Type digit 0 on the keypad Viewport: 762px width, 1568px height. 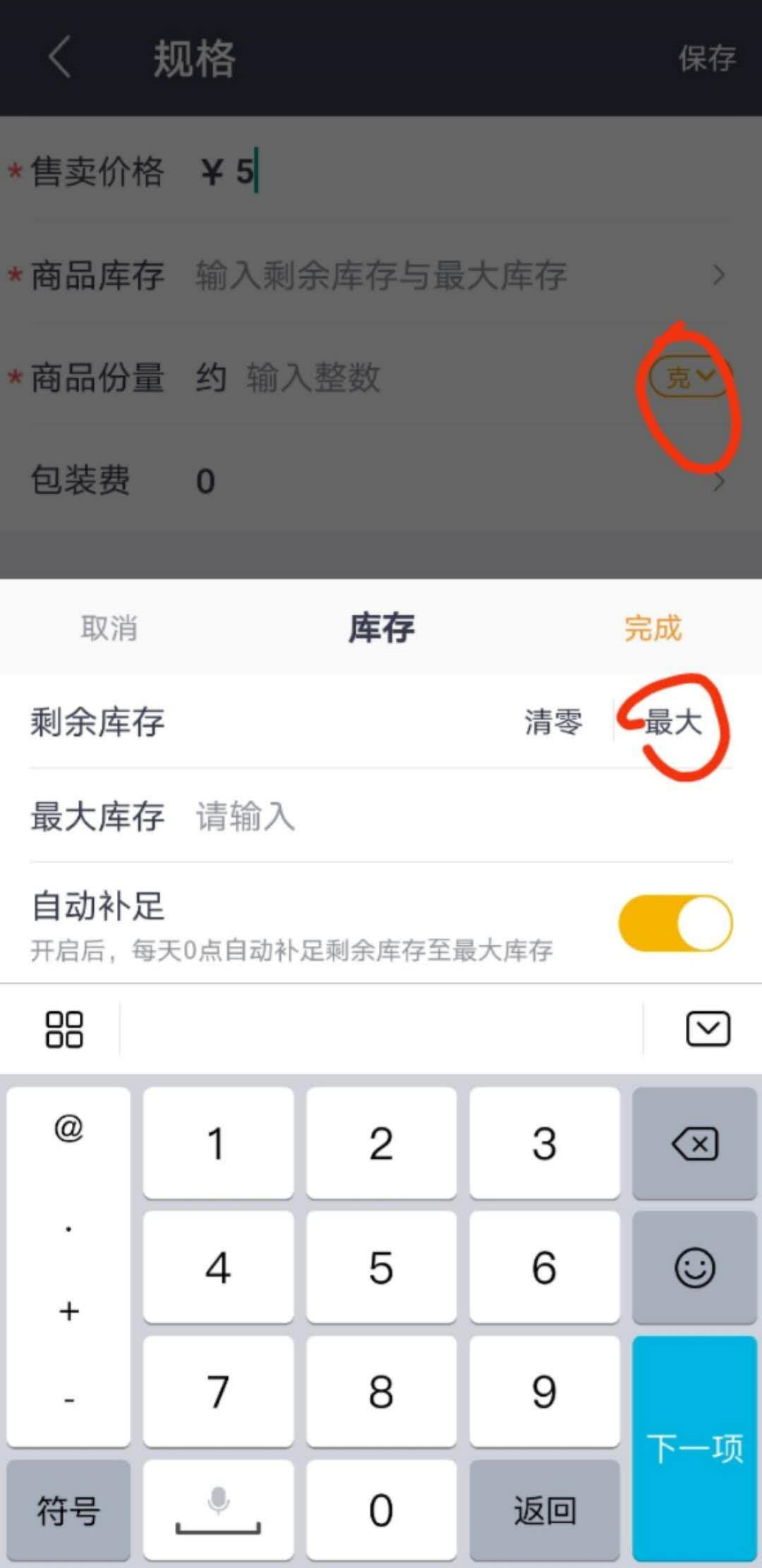pyautogui.click(x=381, y=1510)
